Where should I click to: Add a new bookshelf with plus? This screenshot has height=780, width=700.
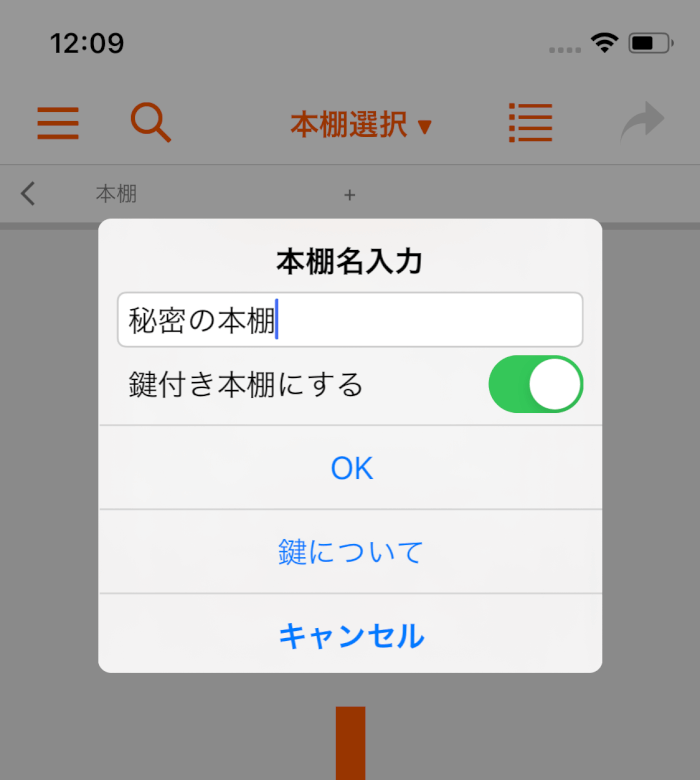click(350, 195)
